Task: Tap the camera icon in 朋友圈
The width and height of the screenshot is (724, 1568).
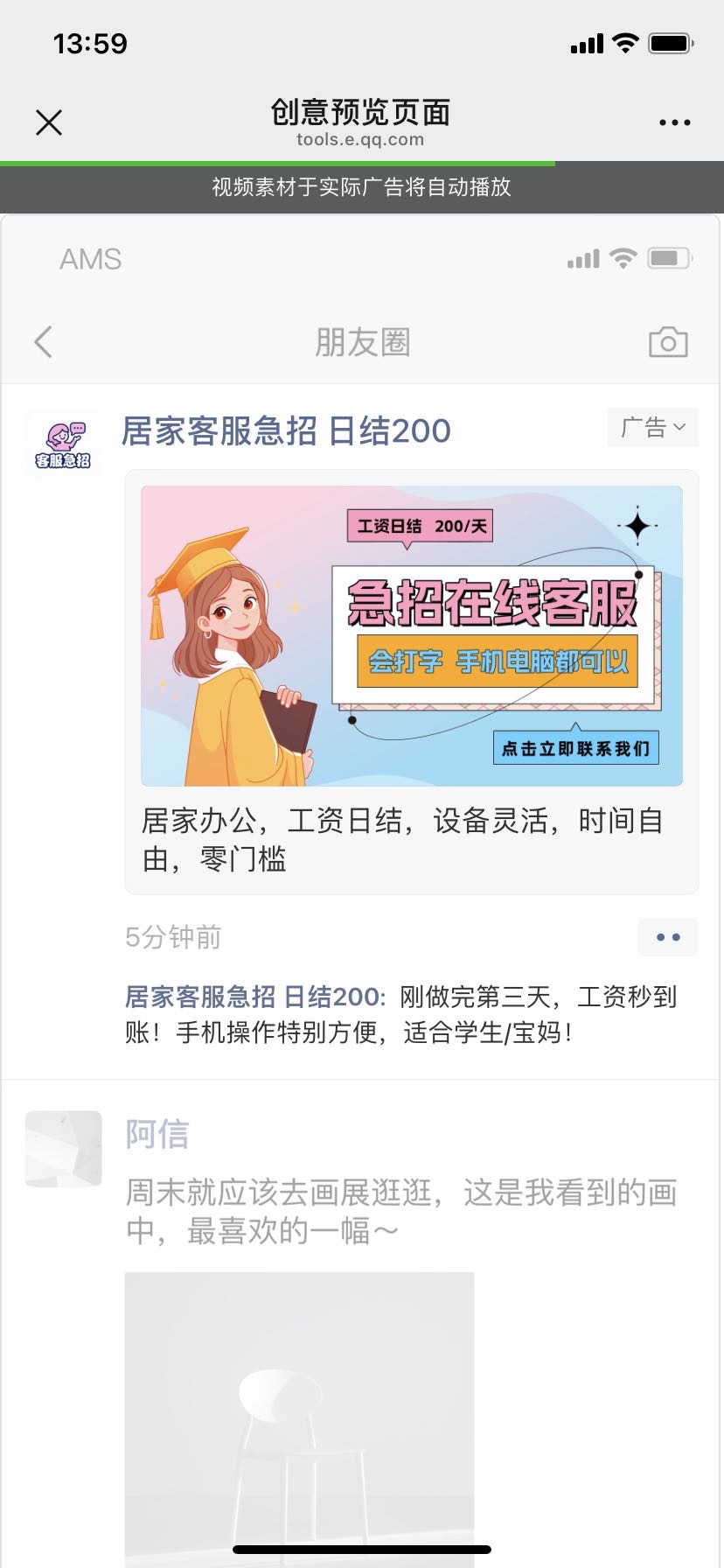Action: 668,342
